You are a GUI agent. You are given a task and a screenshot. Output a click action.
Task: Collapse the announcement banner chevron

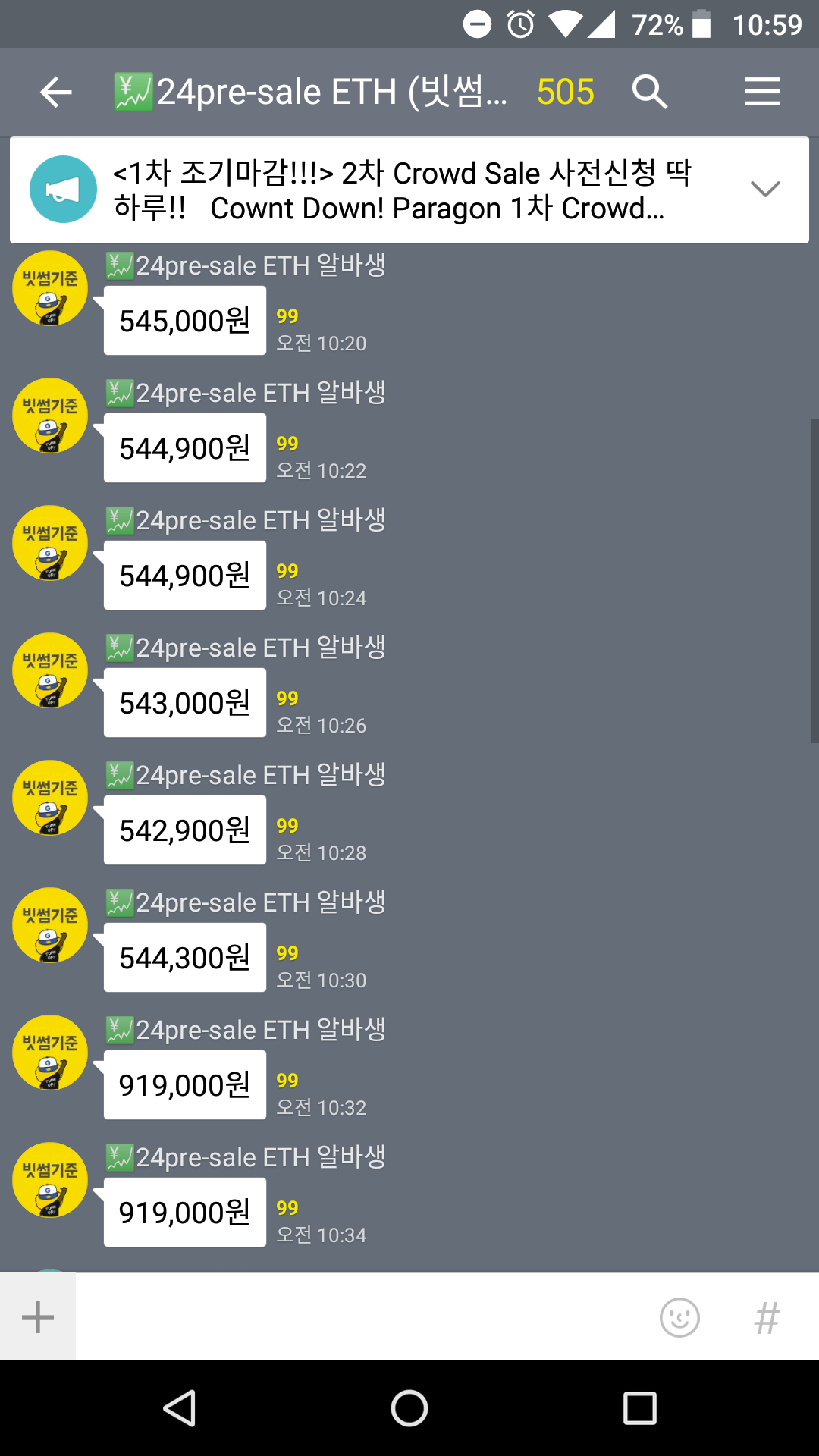coord(765,189)
